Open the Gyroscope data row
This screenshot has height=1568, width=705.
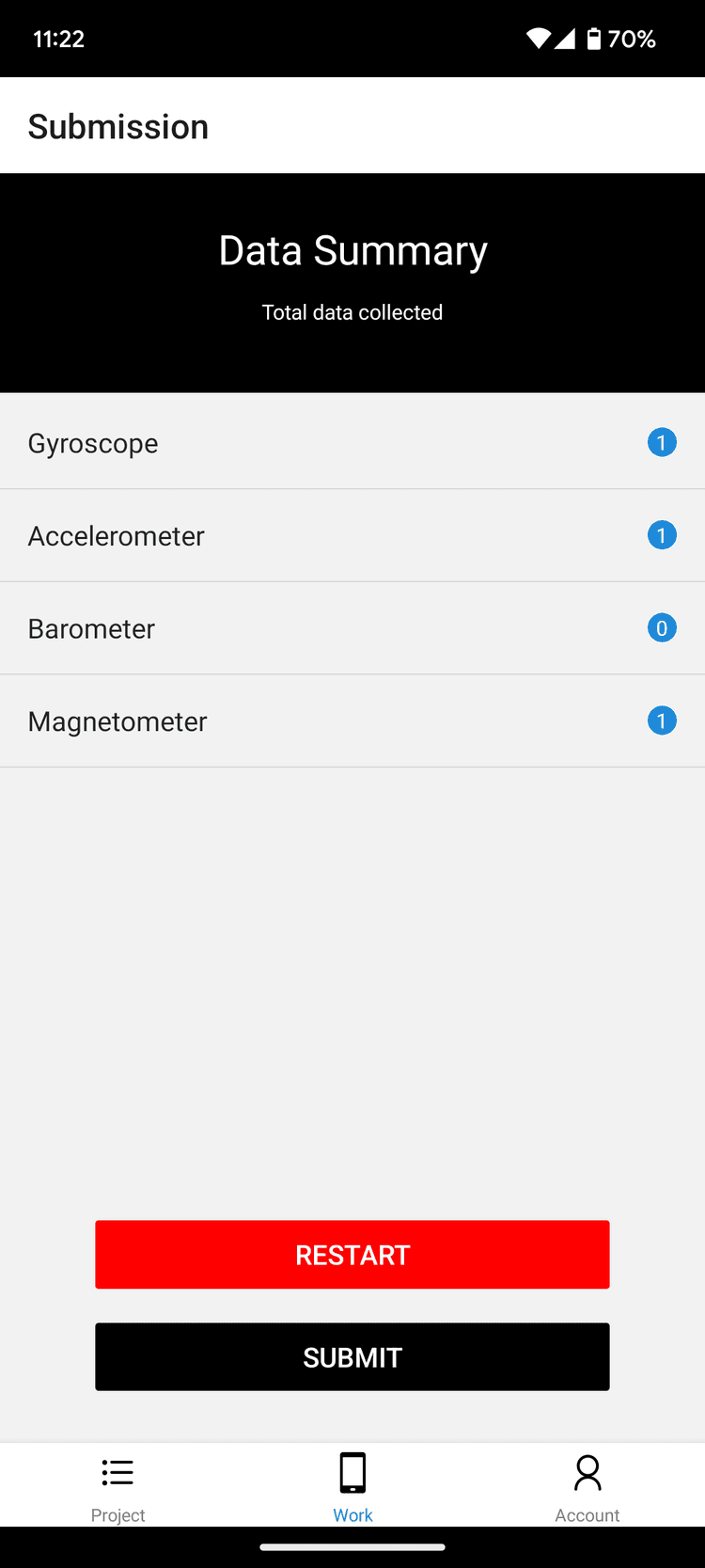pyautogui.click(x=352, y=443)
